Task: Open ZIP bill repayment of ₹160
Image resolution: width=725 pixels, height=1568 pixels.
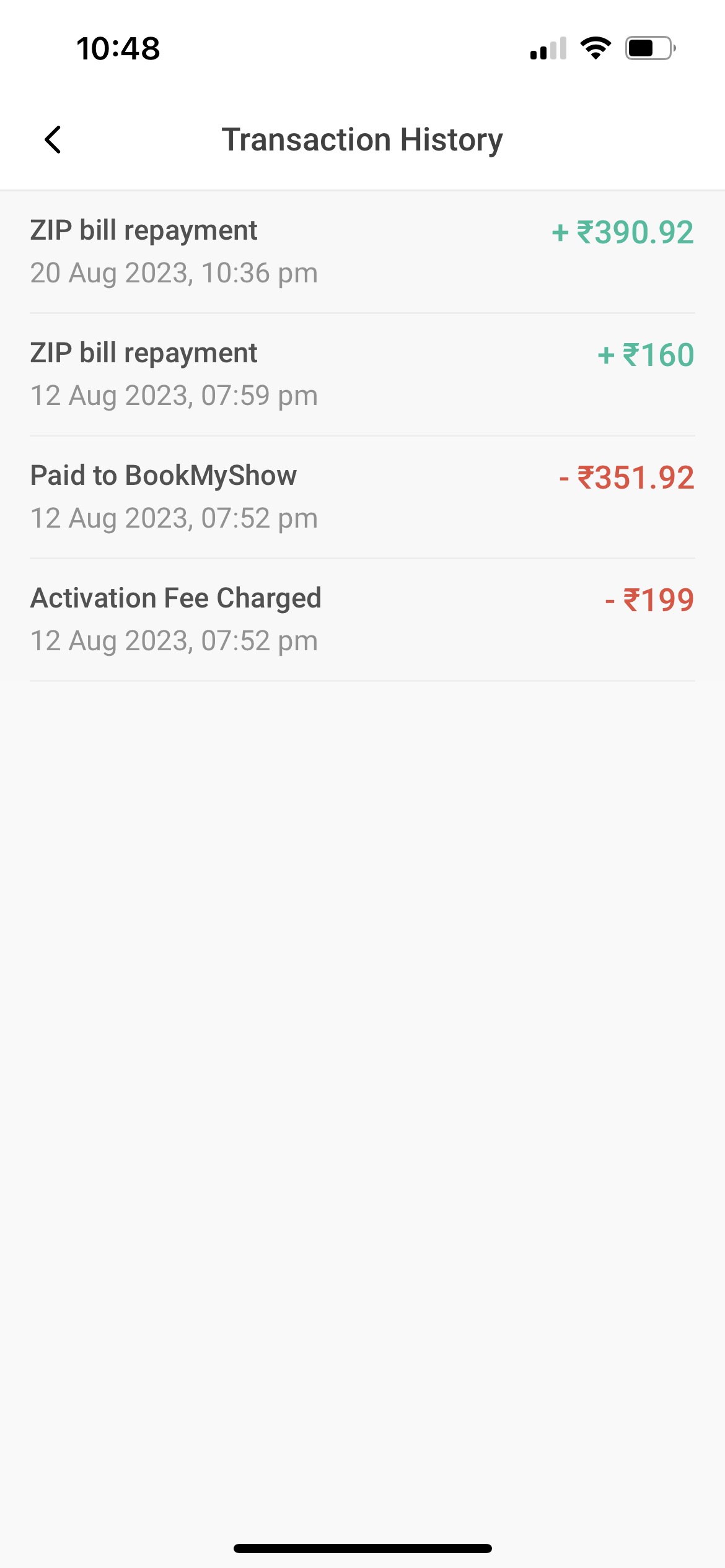Action: (362, 374)
